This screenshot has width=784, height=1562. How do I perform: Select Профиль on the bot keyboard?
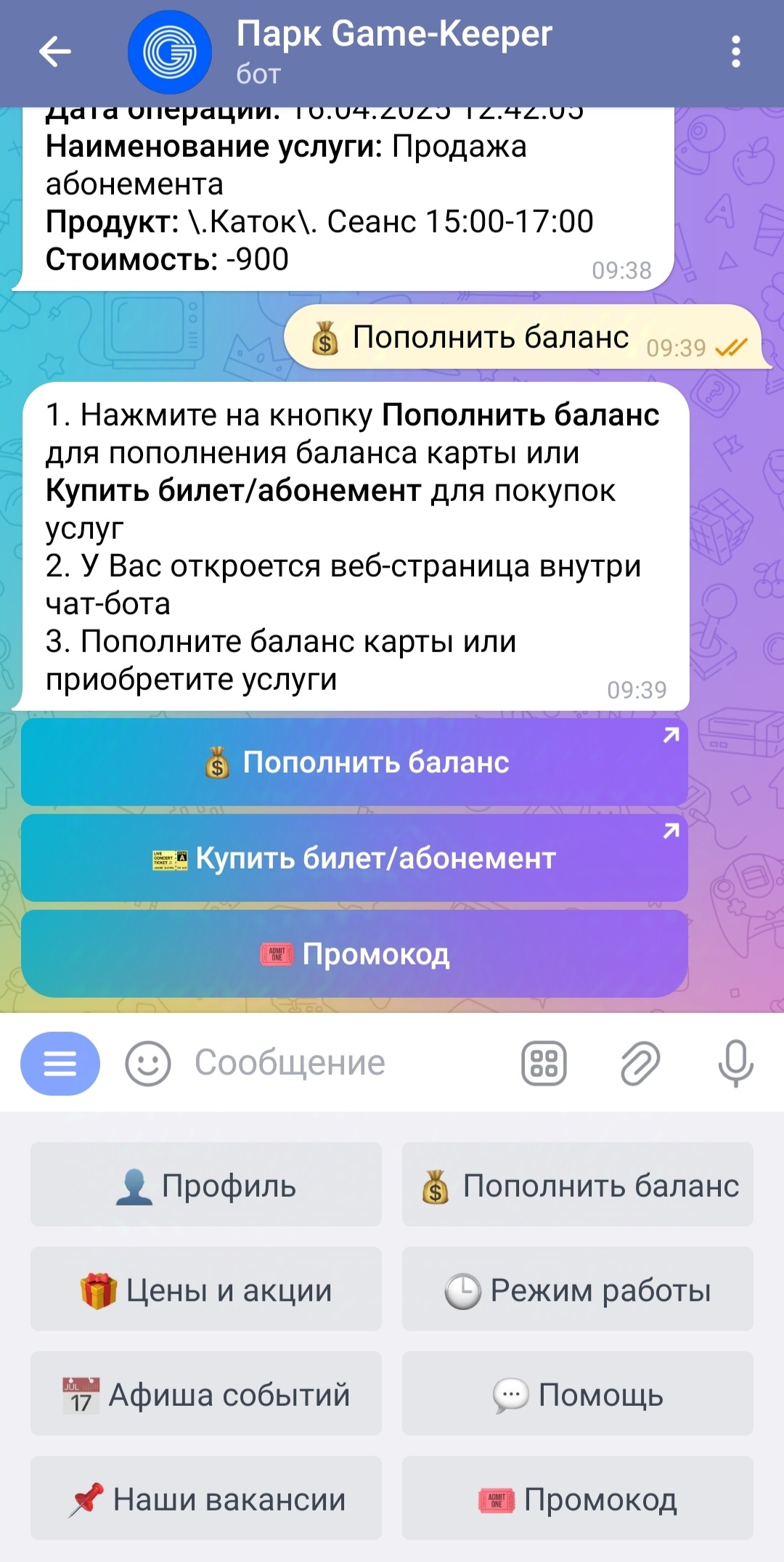point(206,1185)
